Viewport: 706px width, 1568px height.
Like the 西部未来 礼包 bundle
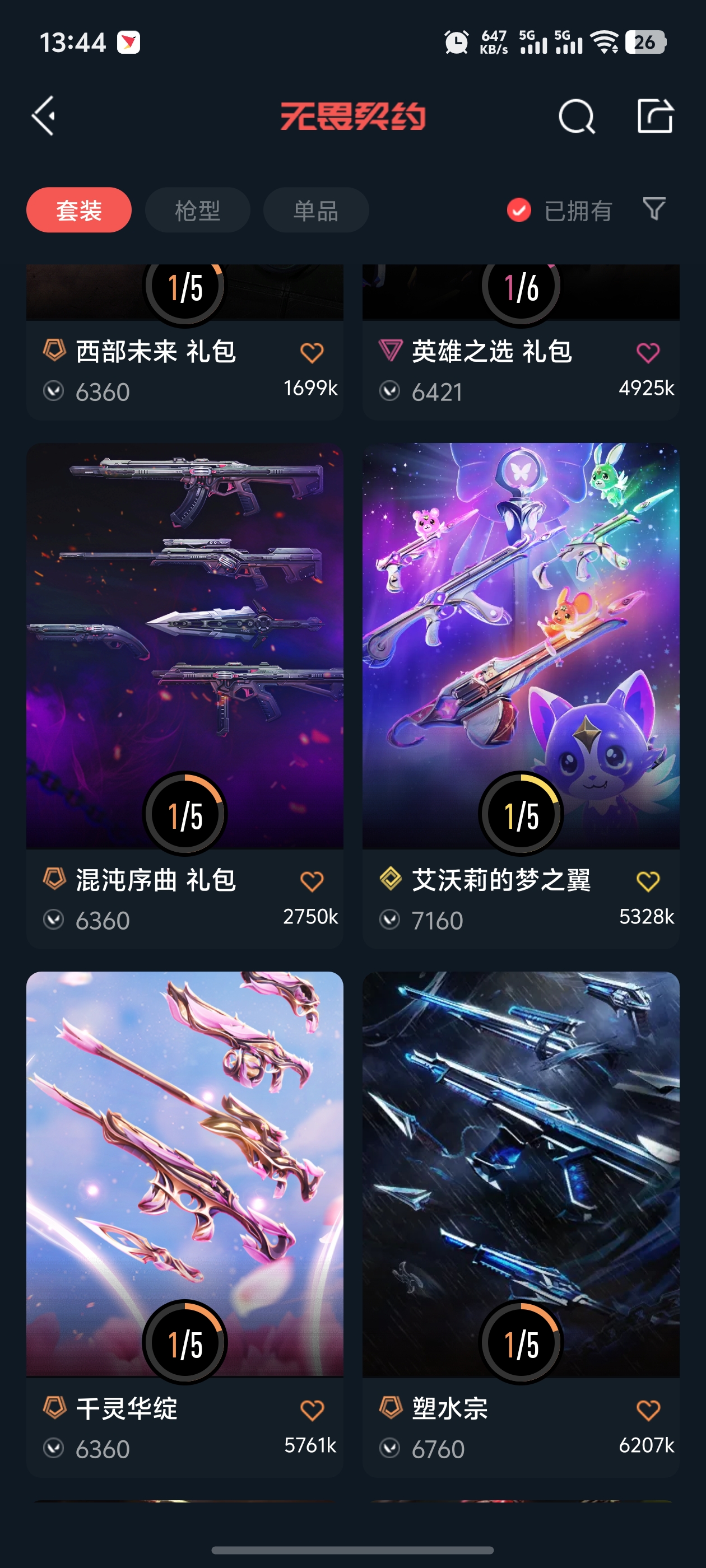312,352
